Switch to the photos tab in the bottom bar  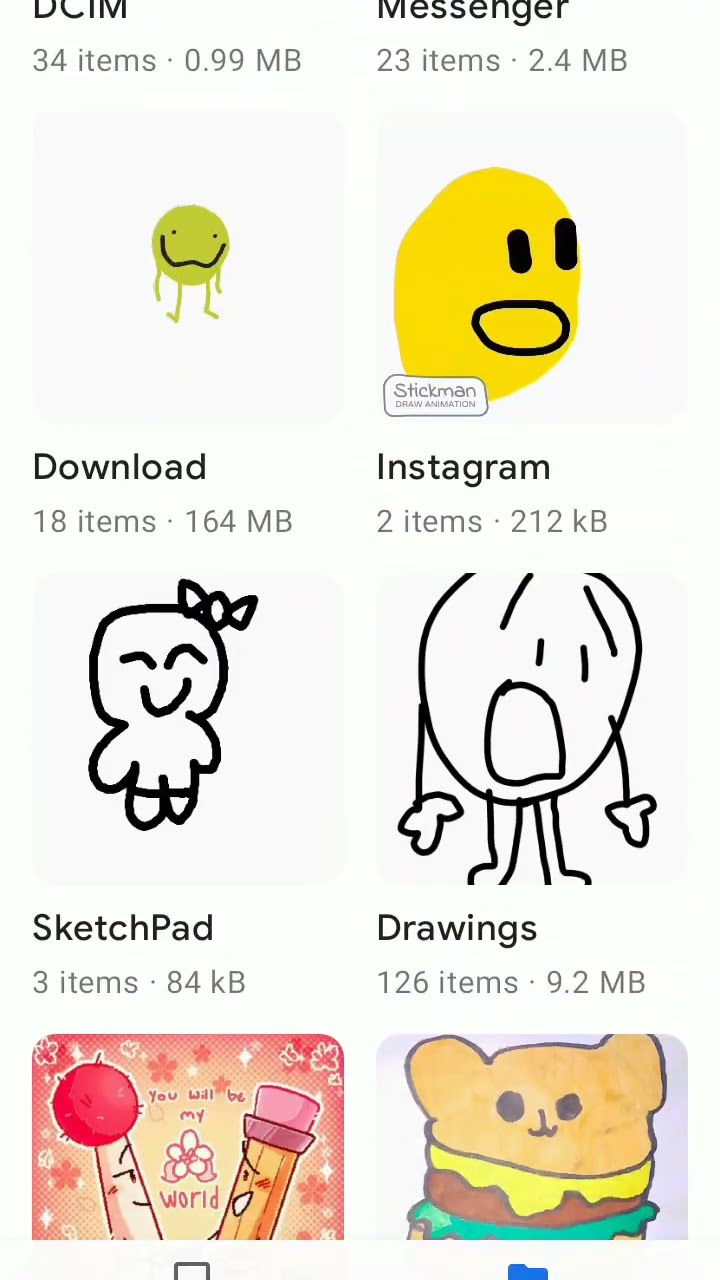pos(192,1271)
